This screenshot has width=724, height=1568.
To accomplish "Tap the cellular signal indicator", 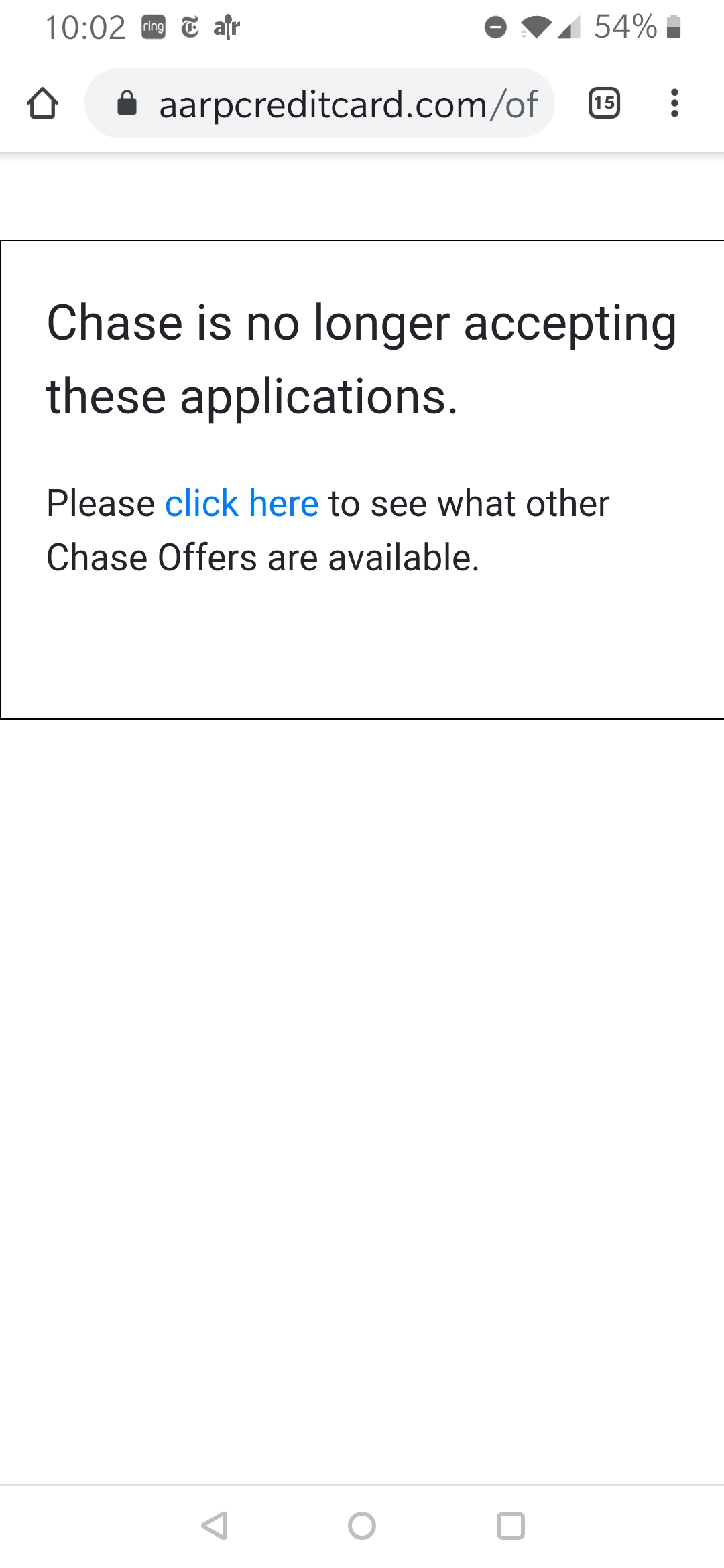I will [x=569, y=28].
